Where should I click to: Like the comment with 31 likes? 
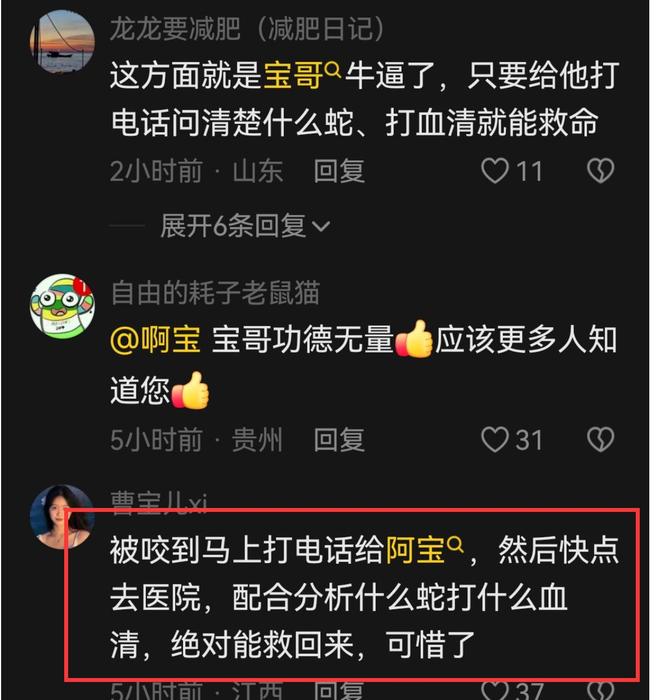[x=496, y=439]
